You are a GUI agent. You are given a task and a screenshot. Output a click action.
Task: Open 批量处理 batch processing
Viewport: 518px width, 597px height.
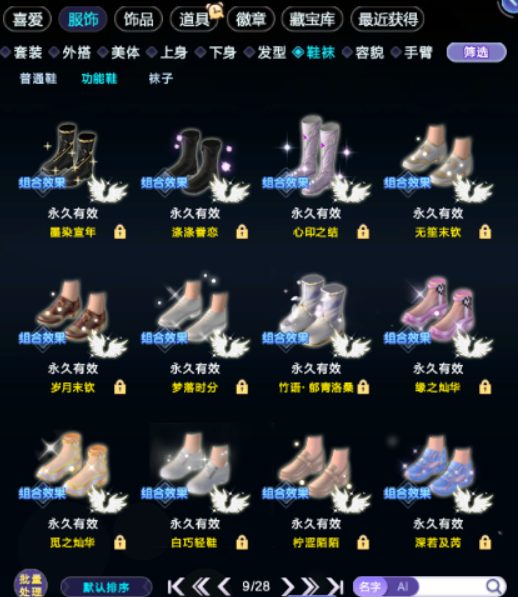tap(30, 584)
